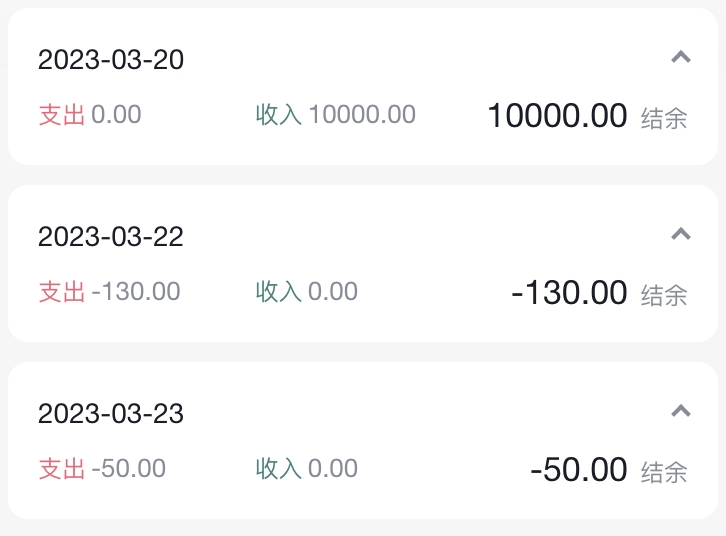Collapse the 2023-03-23 entry chevron
The width and height of the screenshot is (726, 536).
coord(680,411)
